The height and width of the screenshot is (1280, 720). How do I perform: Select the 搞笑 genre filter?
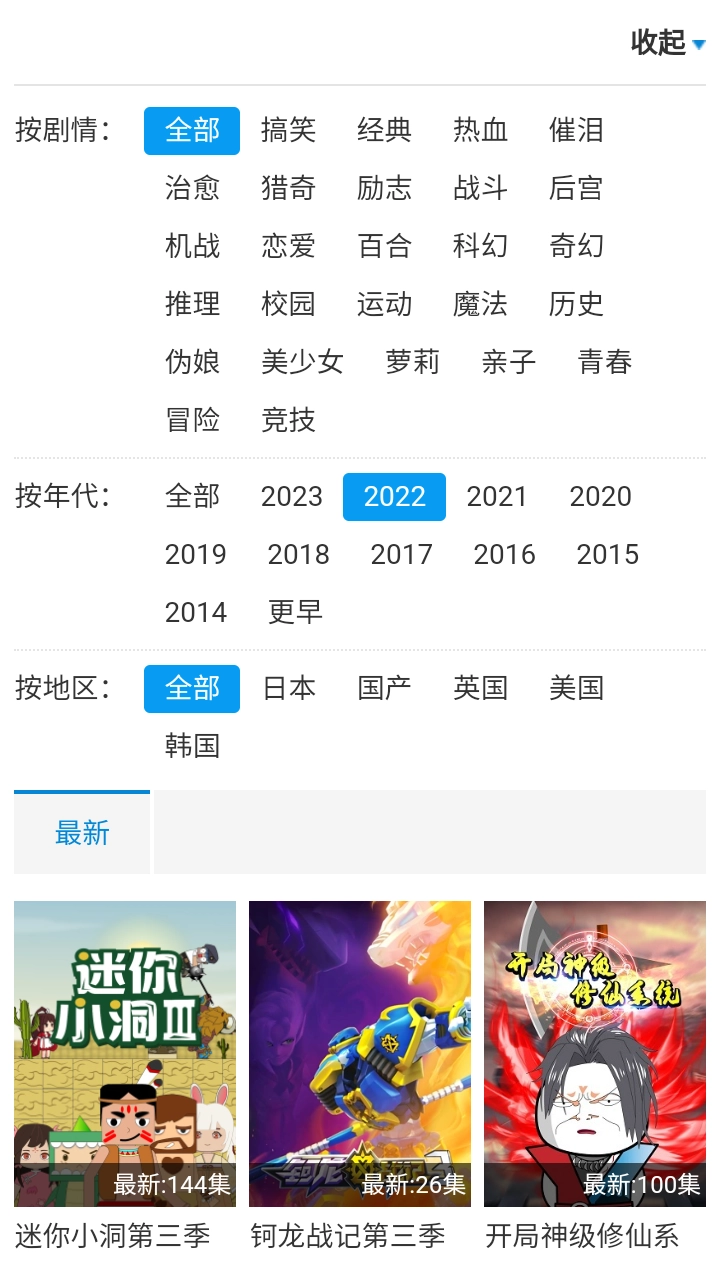[x=289, y=131]
